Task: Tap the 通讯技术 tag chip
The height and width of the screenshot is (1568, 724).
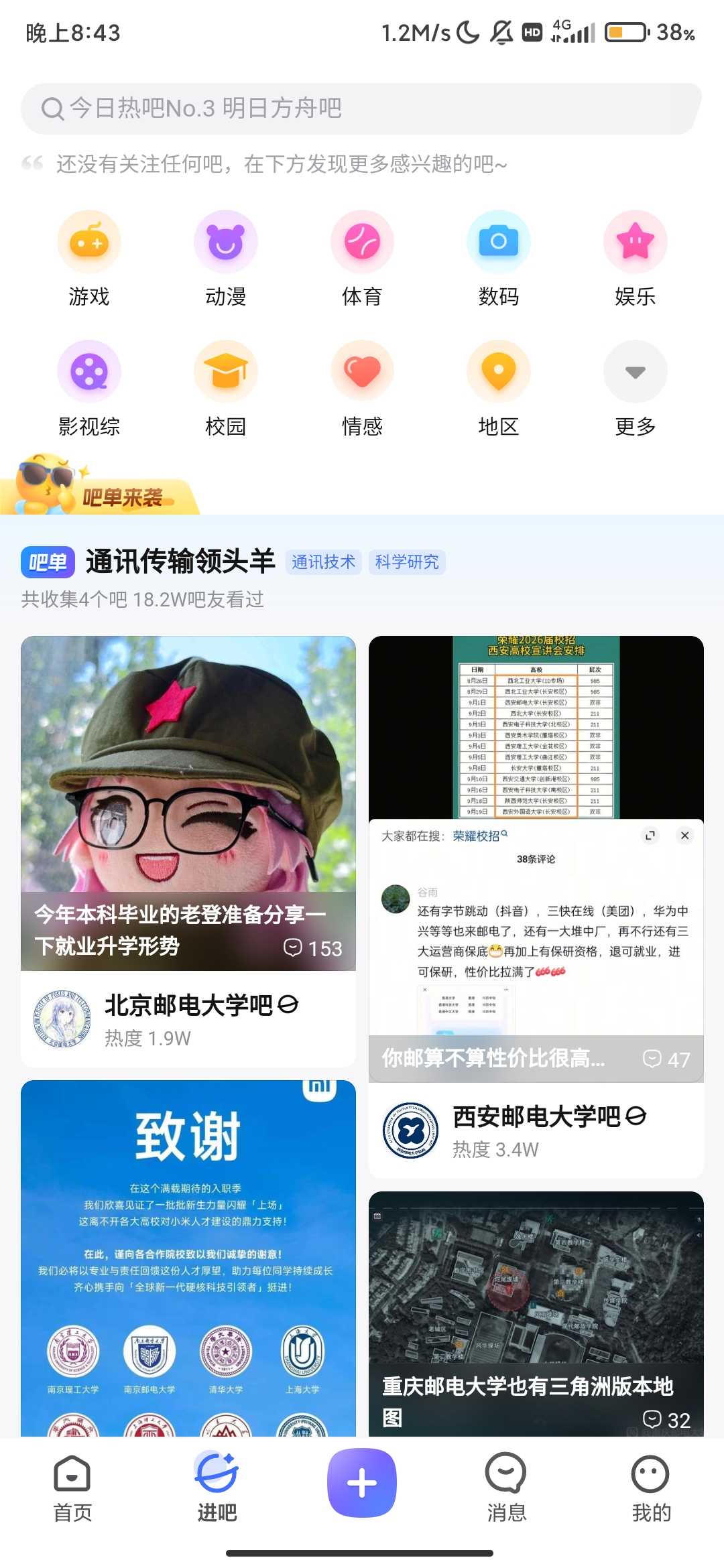Action: (324, 562)
